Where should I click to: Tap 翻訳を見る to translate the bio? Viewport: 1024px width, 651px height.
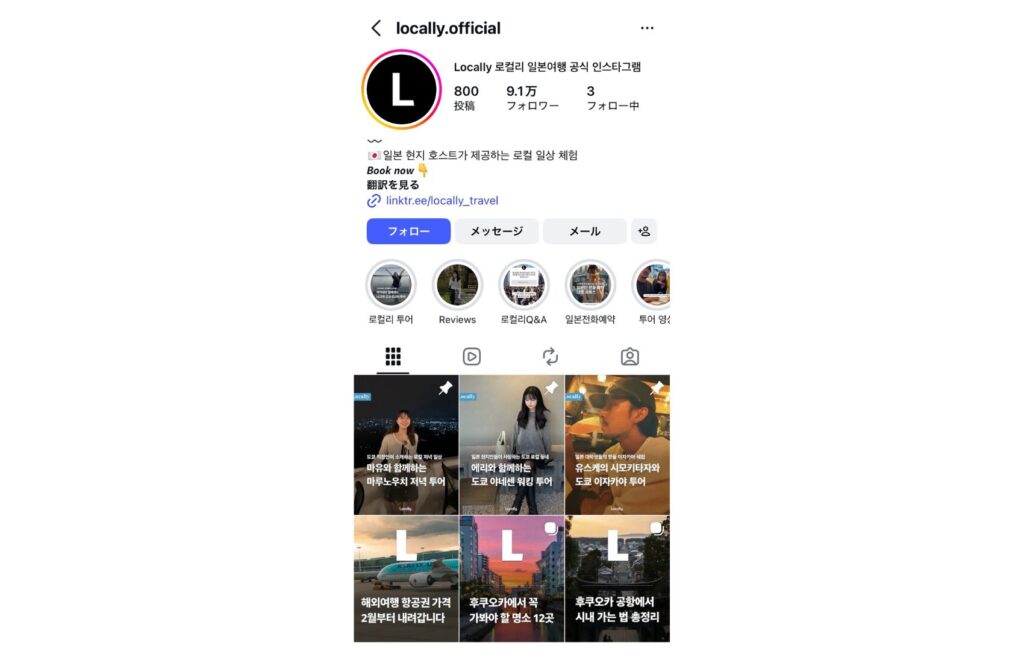click(x=393, y=185)
